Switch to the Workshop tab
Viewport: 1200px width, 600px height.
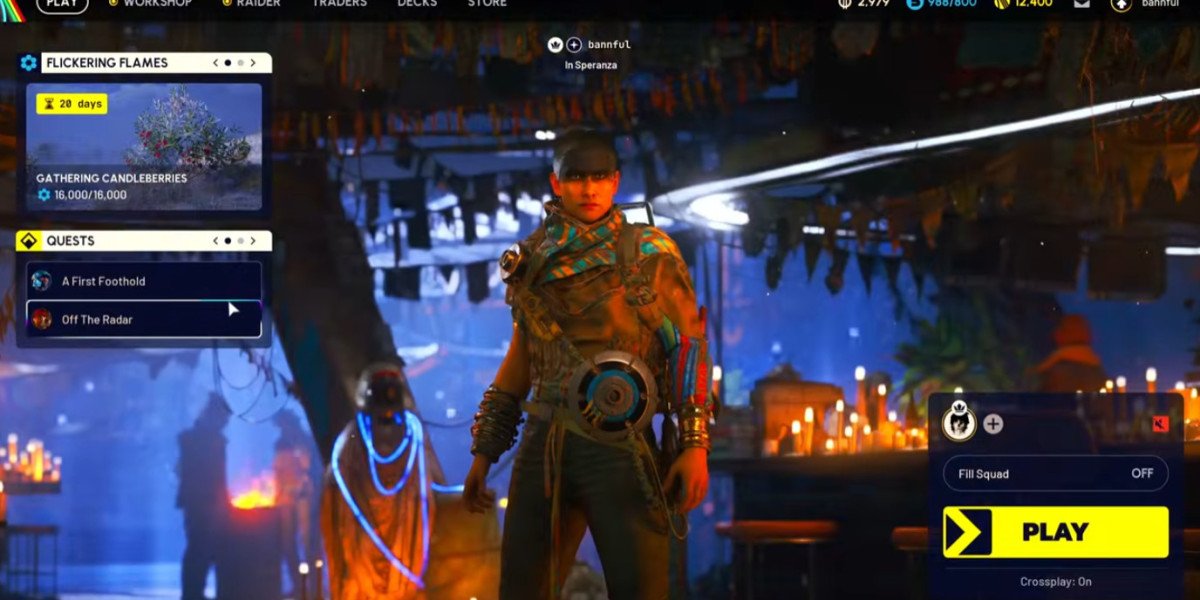point(150,3)
